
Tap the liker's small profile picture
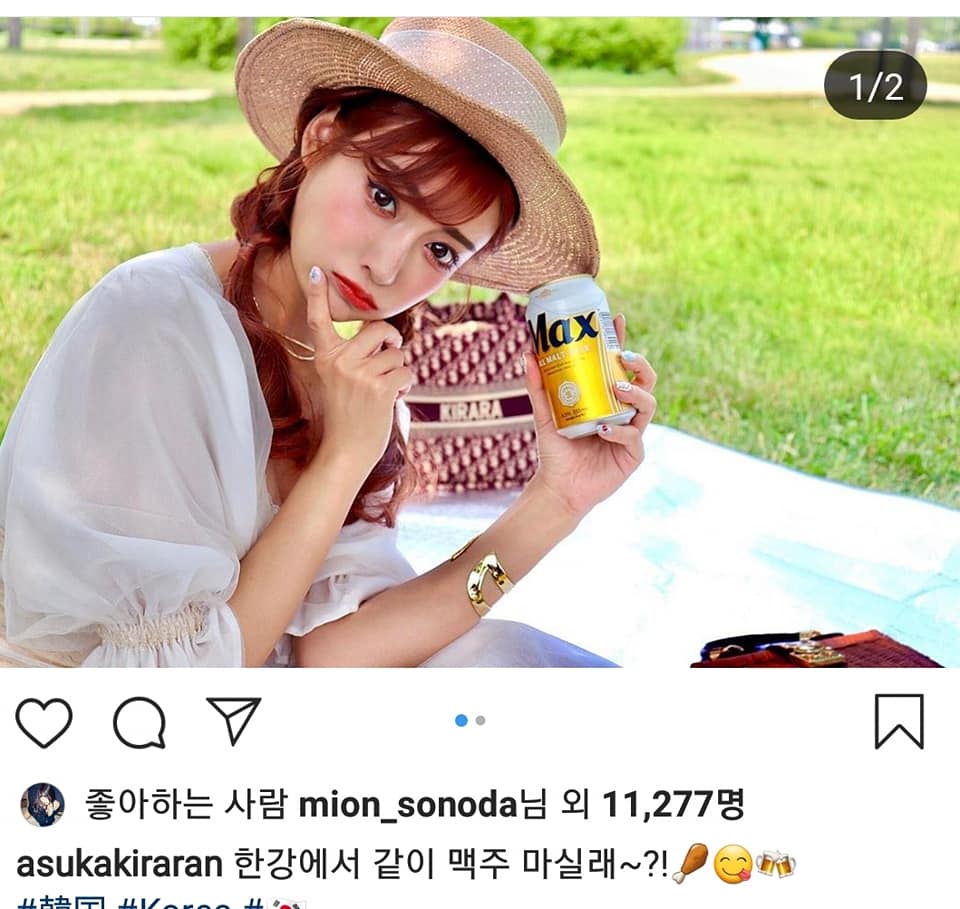(x=42, y=804)
